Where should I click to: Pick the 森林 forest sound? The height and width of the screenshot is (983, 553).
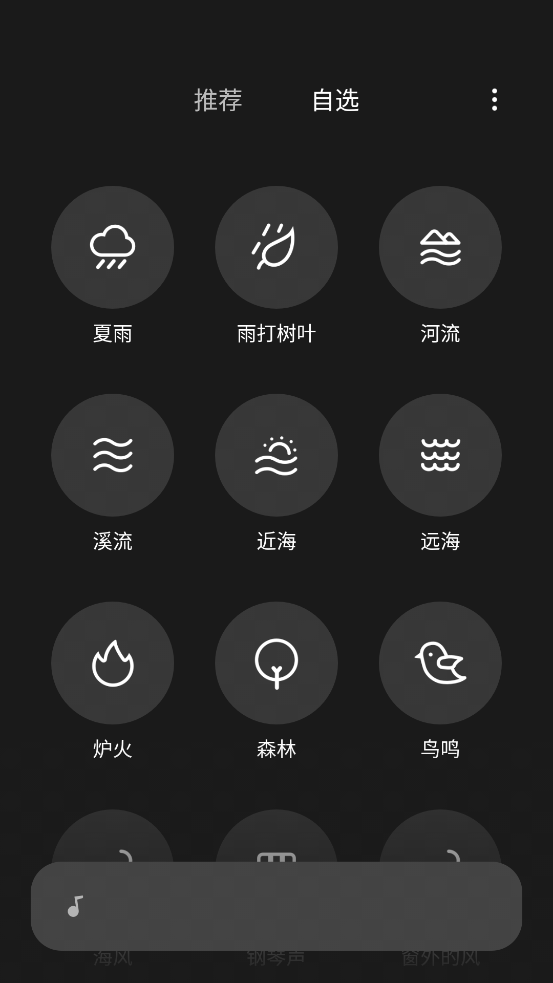[x=276, y=663]
